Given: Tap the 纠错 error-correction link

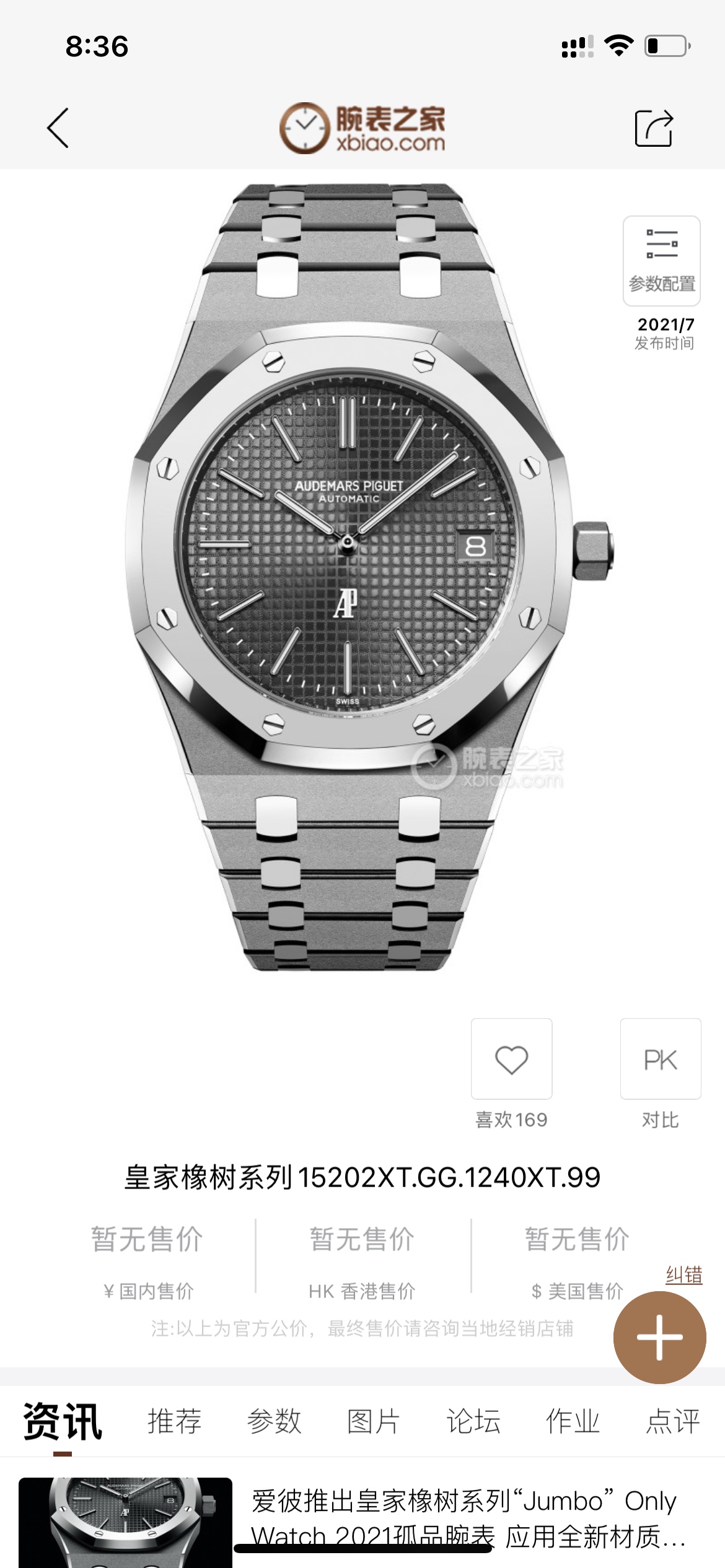Looking at the screenshot, I should coord(683,1274).
